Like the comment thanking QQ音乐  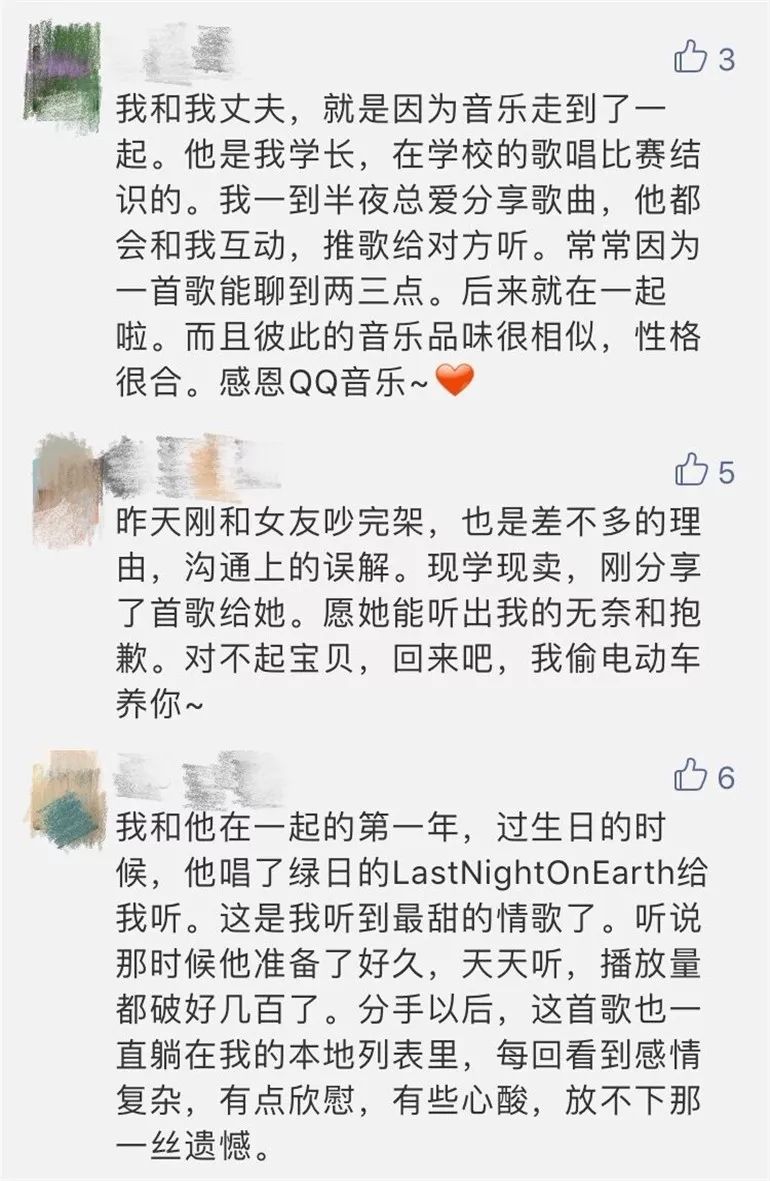click(x=691, y=57)
